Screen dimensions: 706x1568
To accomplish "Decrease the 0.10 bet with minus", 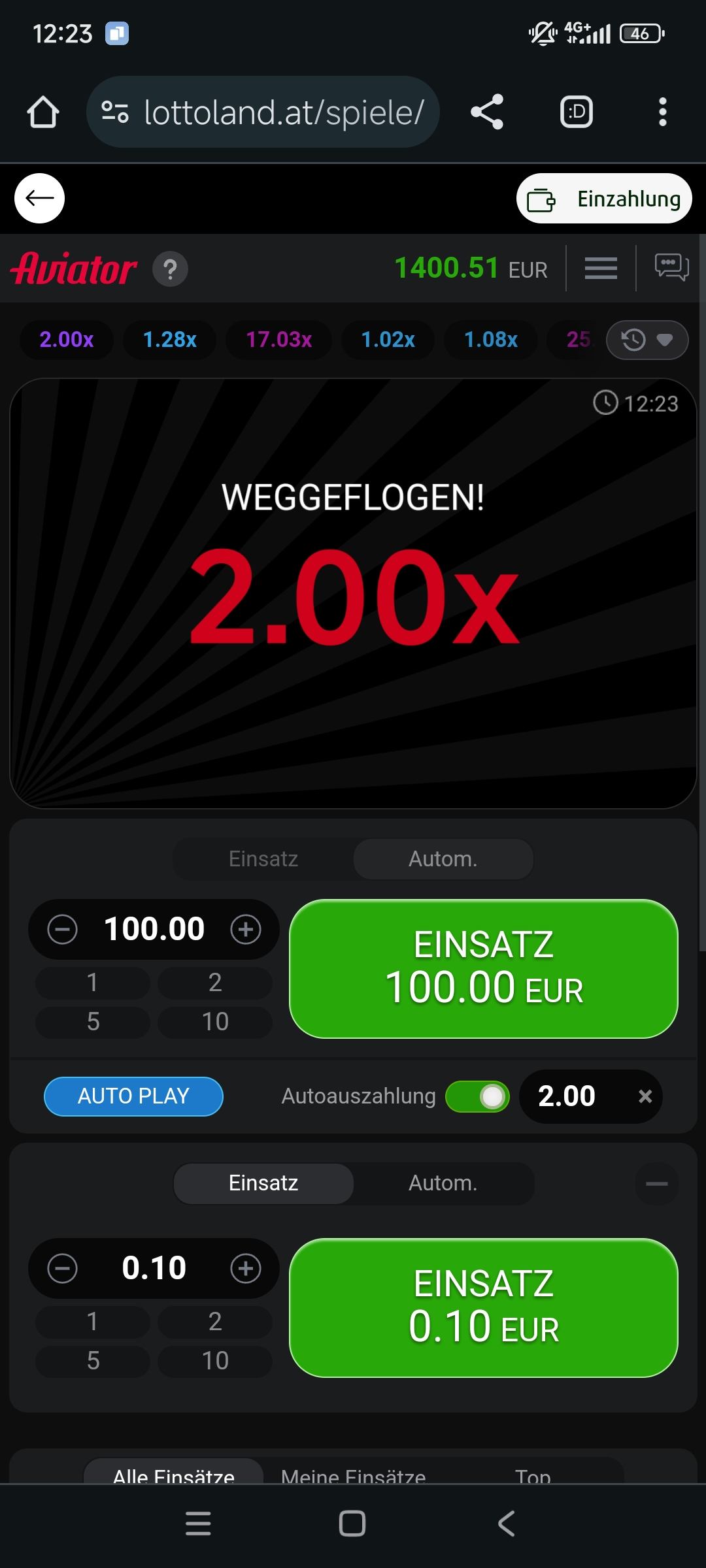I will [x=63, y=1268].
